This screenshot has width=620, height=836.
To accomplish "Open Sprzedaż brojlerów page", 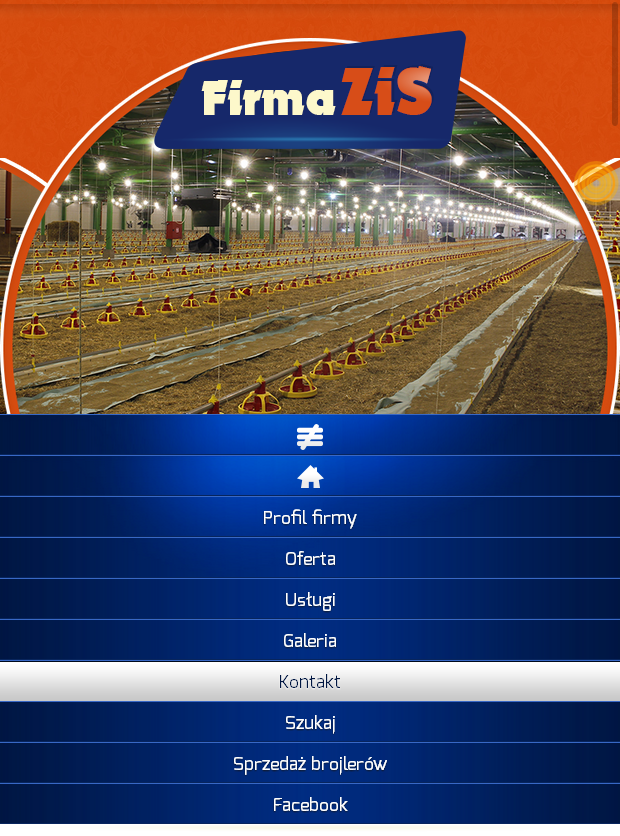I will pos(310,764).
